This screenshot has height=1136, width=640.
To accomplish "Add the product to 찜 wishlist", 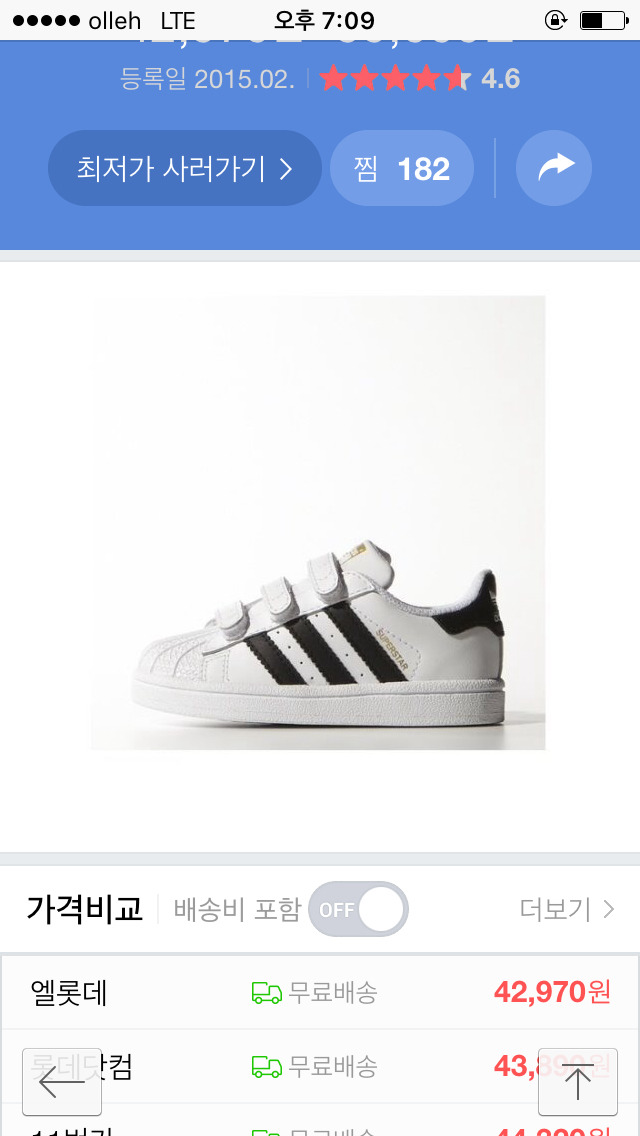I will tap(402, 169).
